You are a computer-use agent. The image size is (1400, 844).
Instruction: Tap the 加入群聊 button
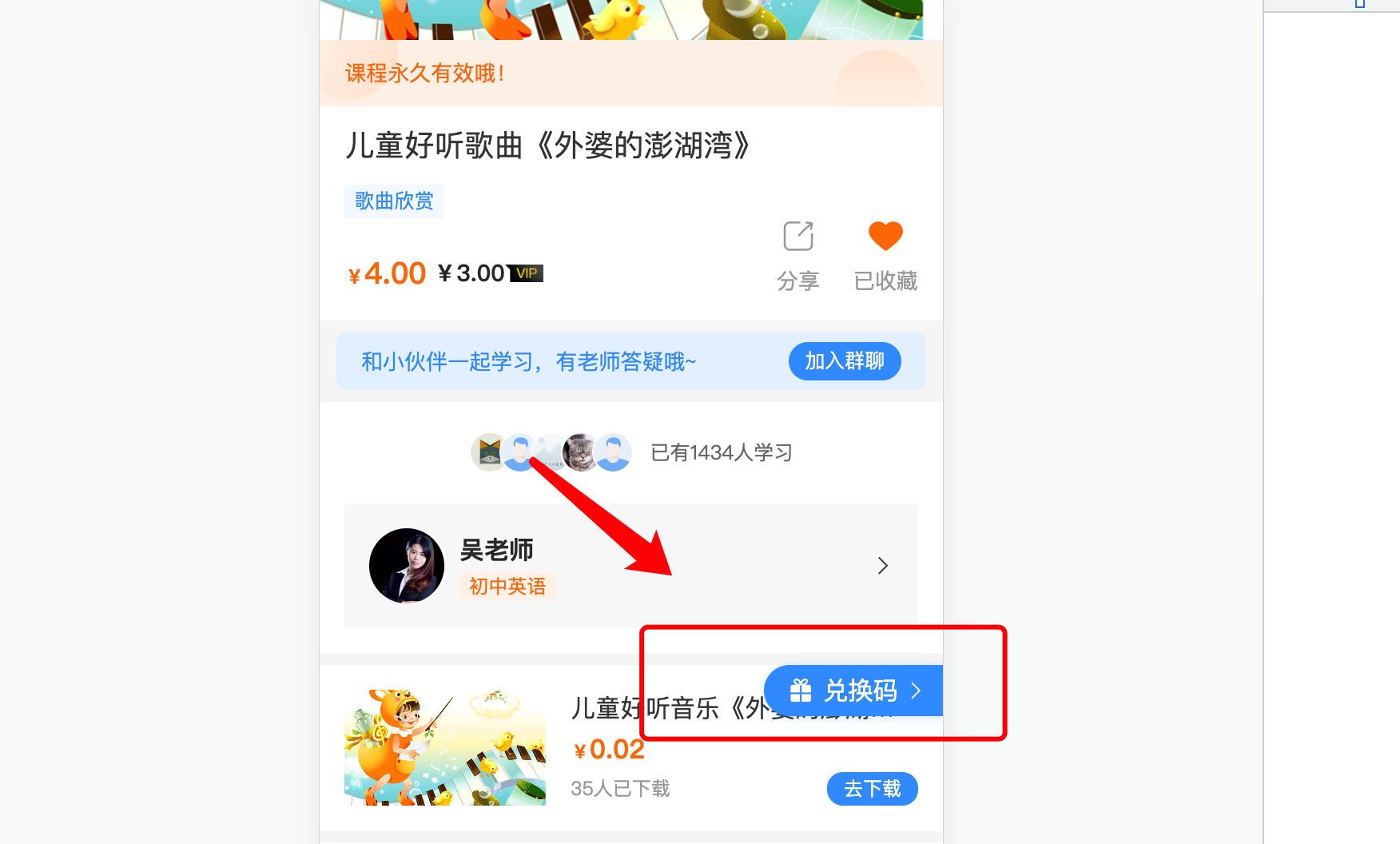[845, 361]
